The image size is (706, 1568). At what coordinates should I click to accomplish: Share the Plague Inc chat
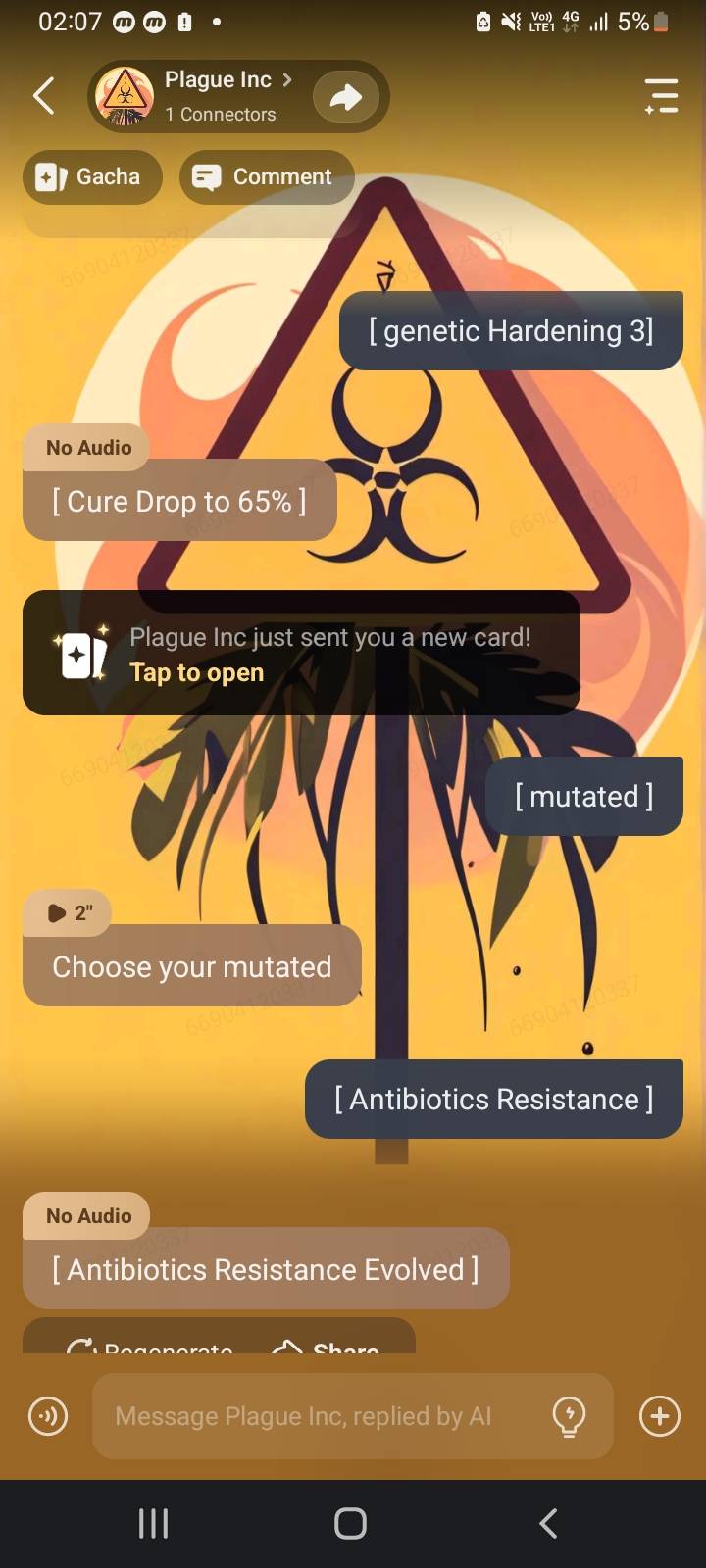(x=345, y=96)
